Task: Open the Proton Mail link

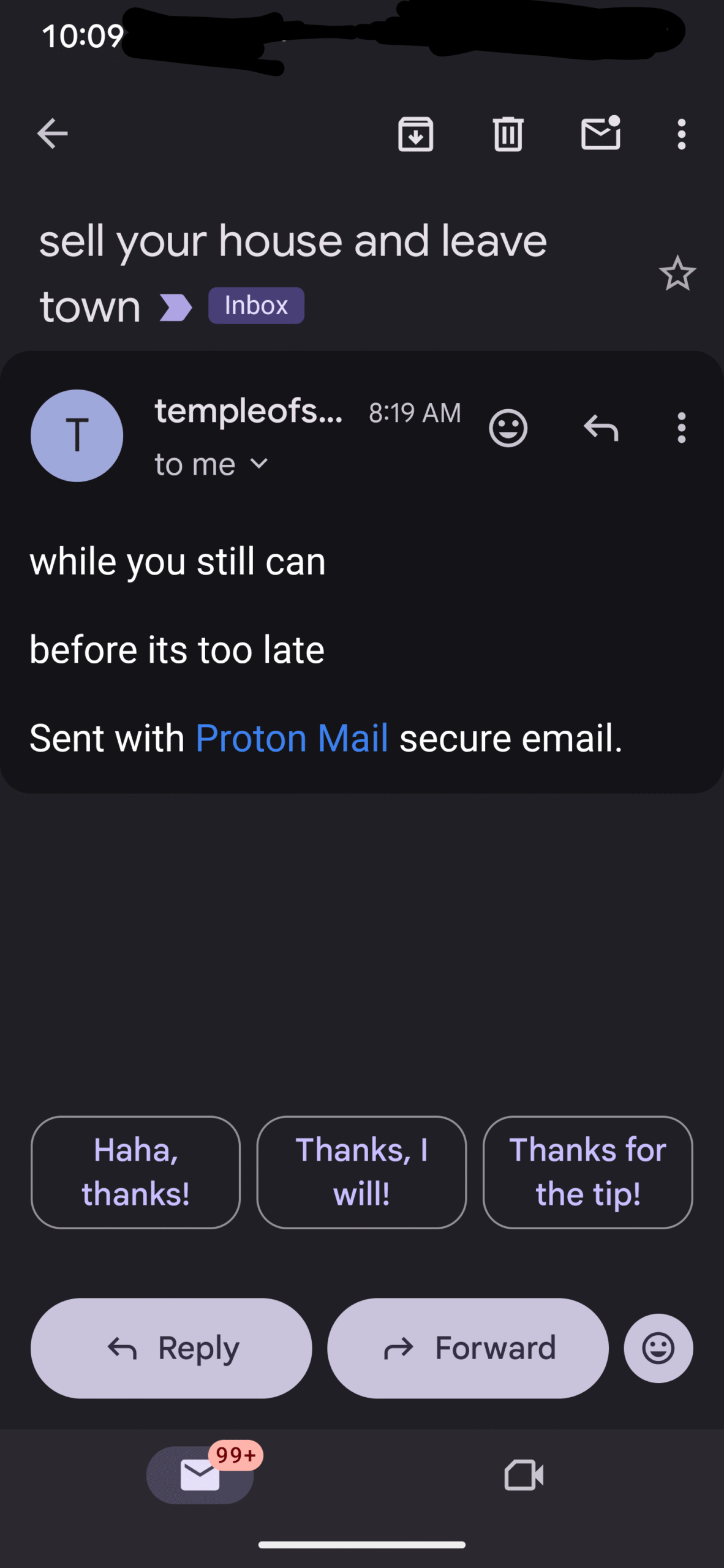Action: tap(292, 737)
